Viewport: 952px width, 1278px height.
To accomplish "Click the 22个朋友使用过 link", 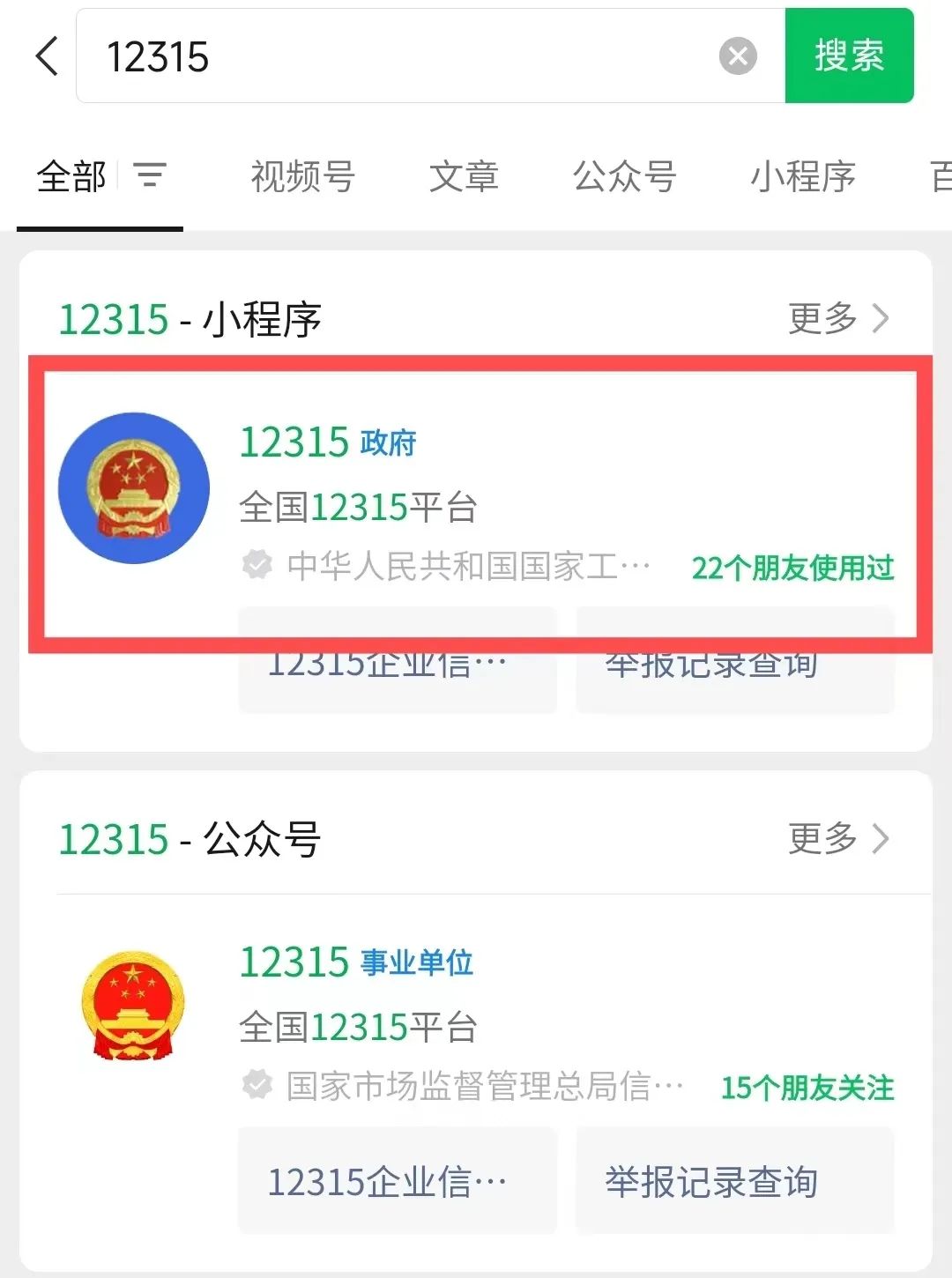I will (x=792, y=568).
